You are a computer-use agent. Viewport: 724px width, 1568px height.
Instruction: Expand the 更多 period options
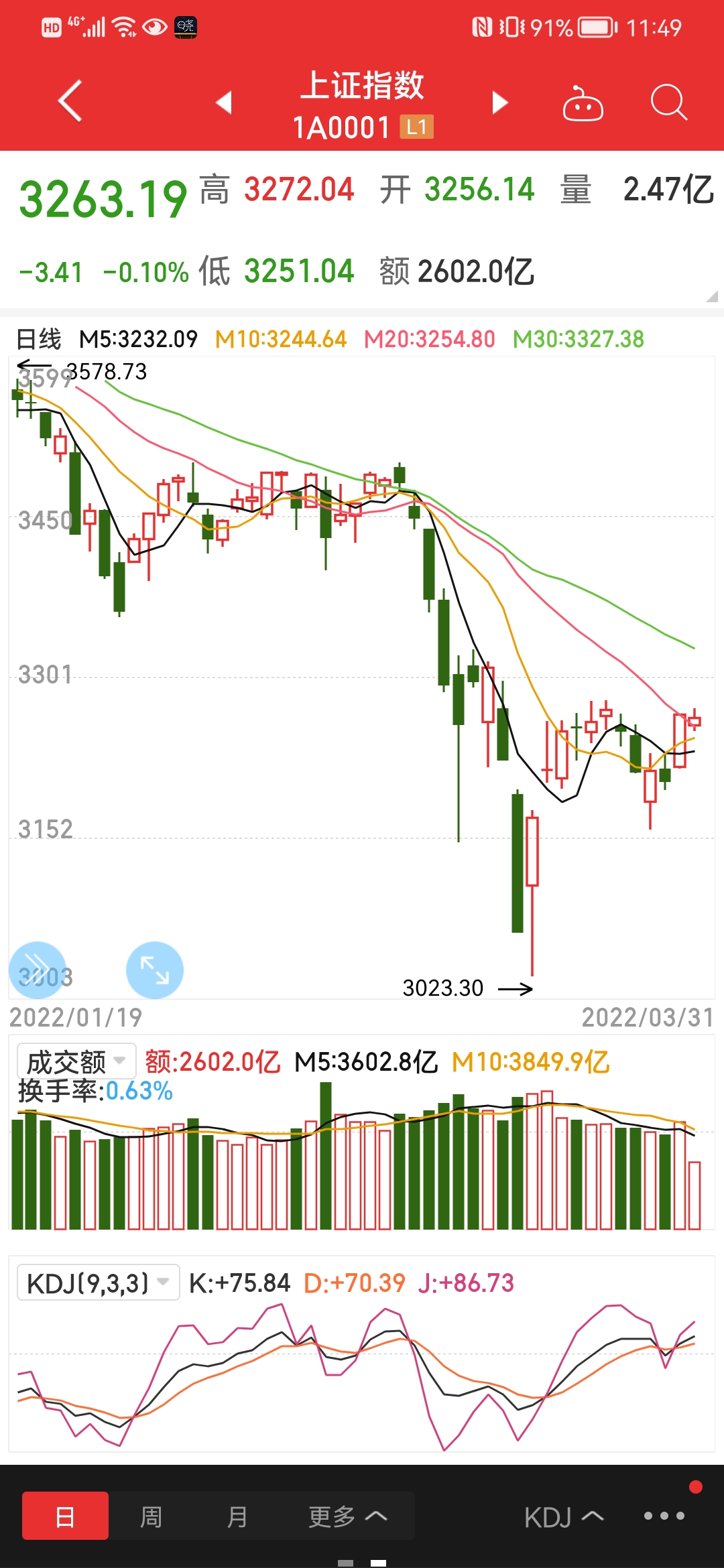click(348, 1516)
